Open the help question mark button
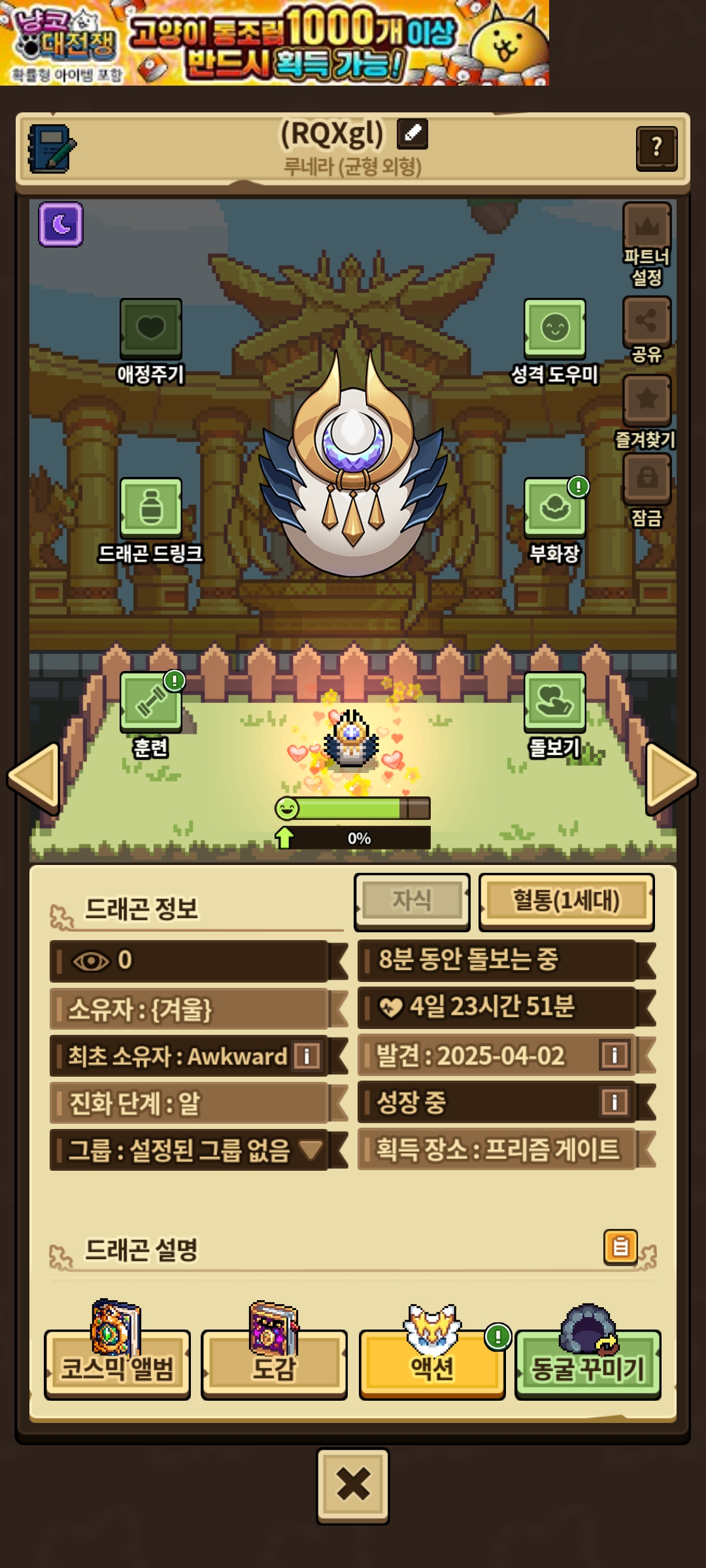706x1568 pixels. (656, 148)
